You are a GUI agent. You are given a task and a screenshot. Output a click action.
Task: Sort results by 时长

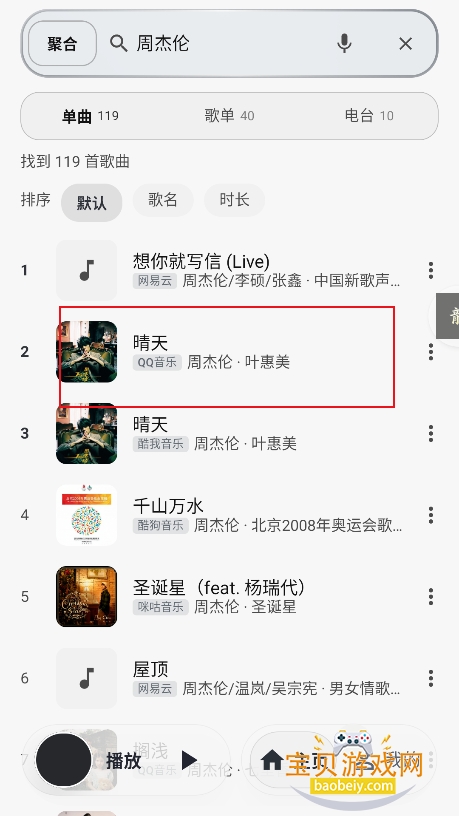click(x=234, y=199)
